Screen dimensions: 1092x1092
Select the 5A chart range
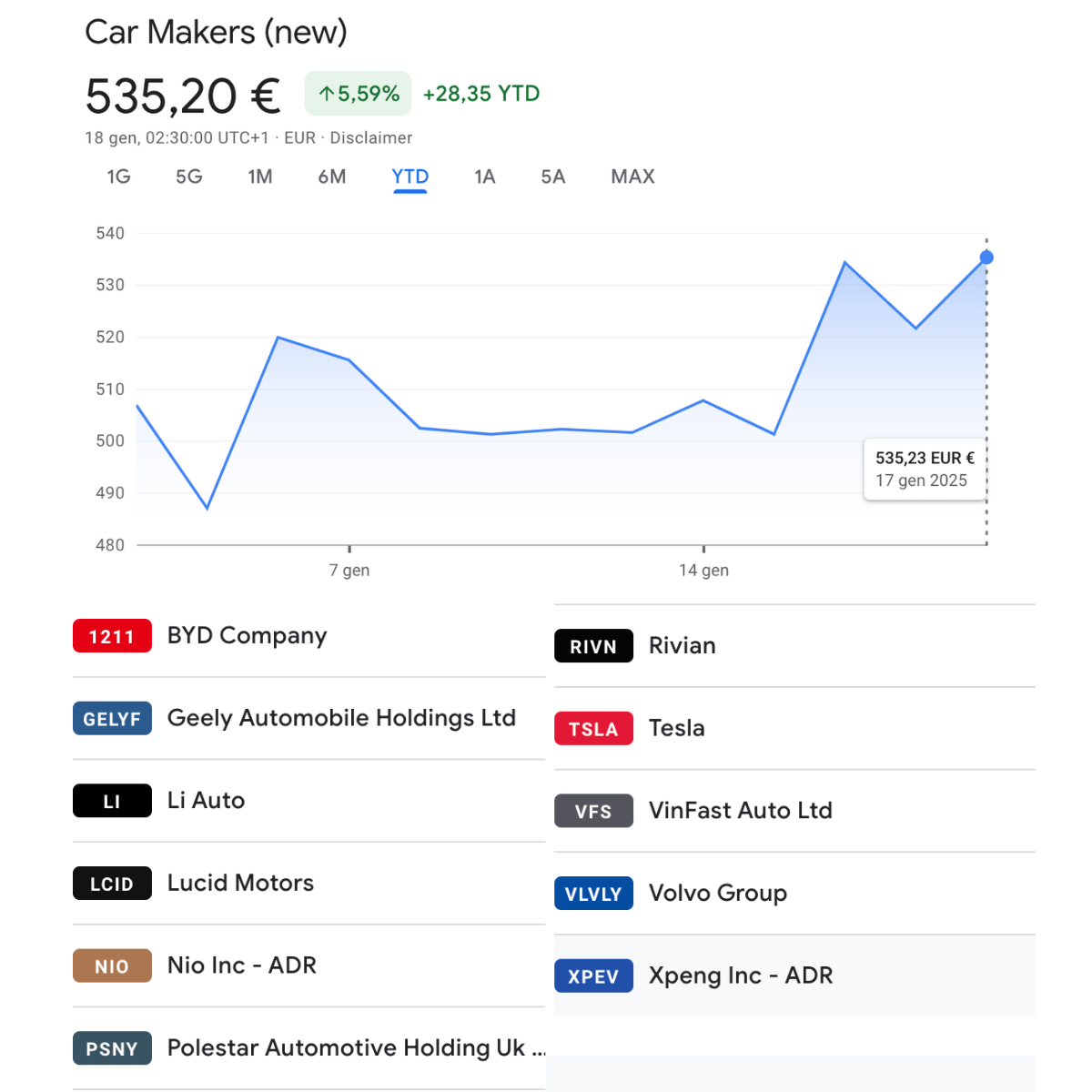coord(553,177)
